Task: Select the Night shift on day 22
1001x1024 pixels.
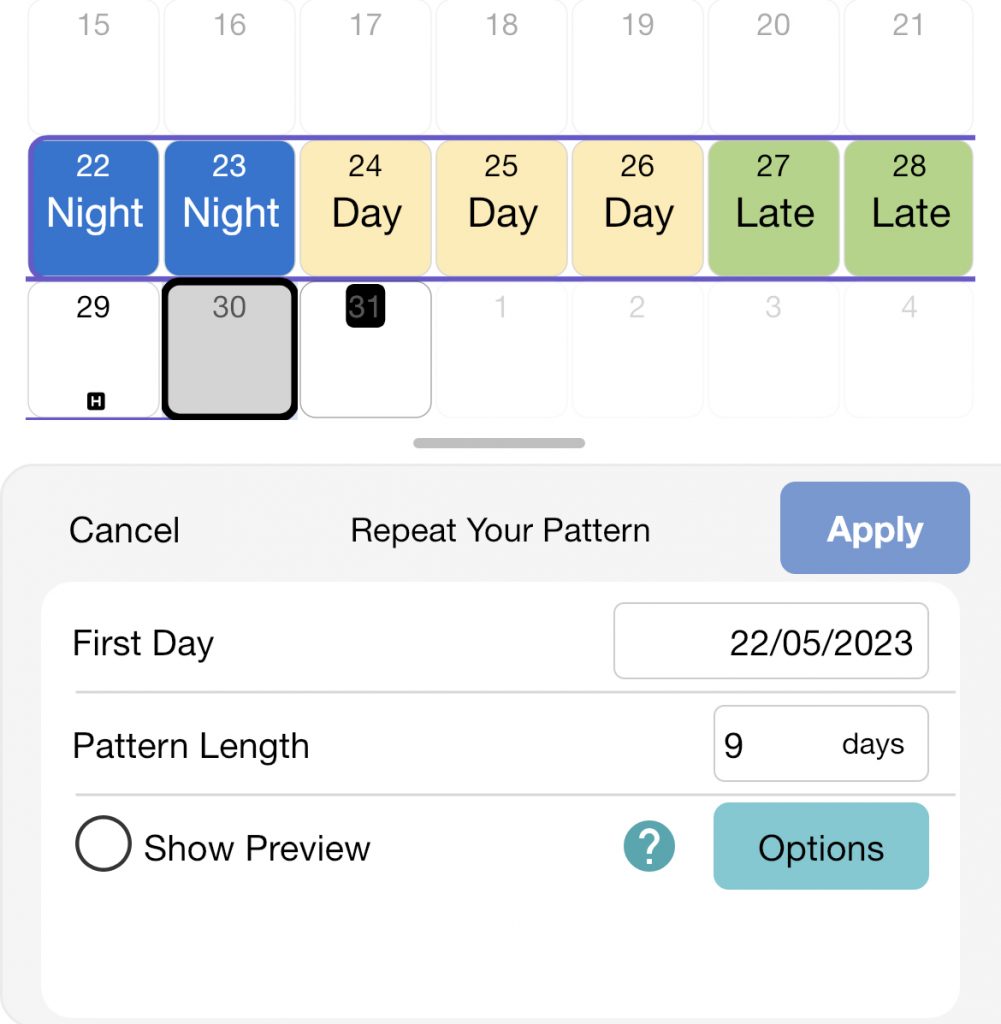Action: pos(94,205)
